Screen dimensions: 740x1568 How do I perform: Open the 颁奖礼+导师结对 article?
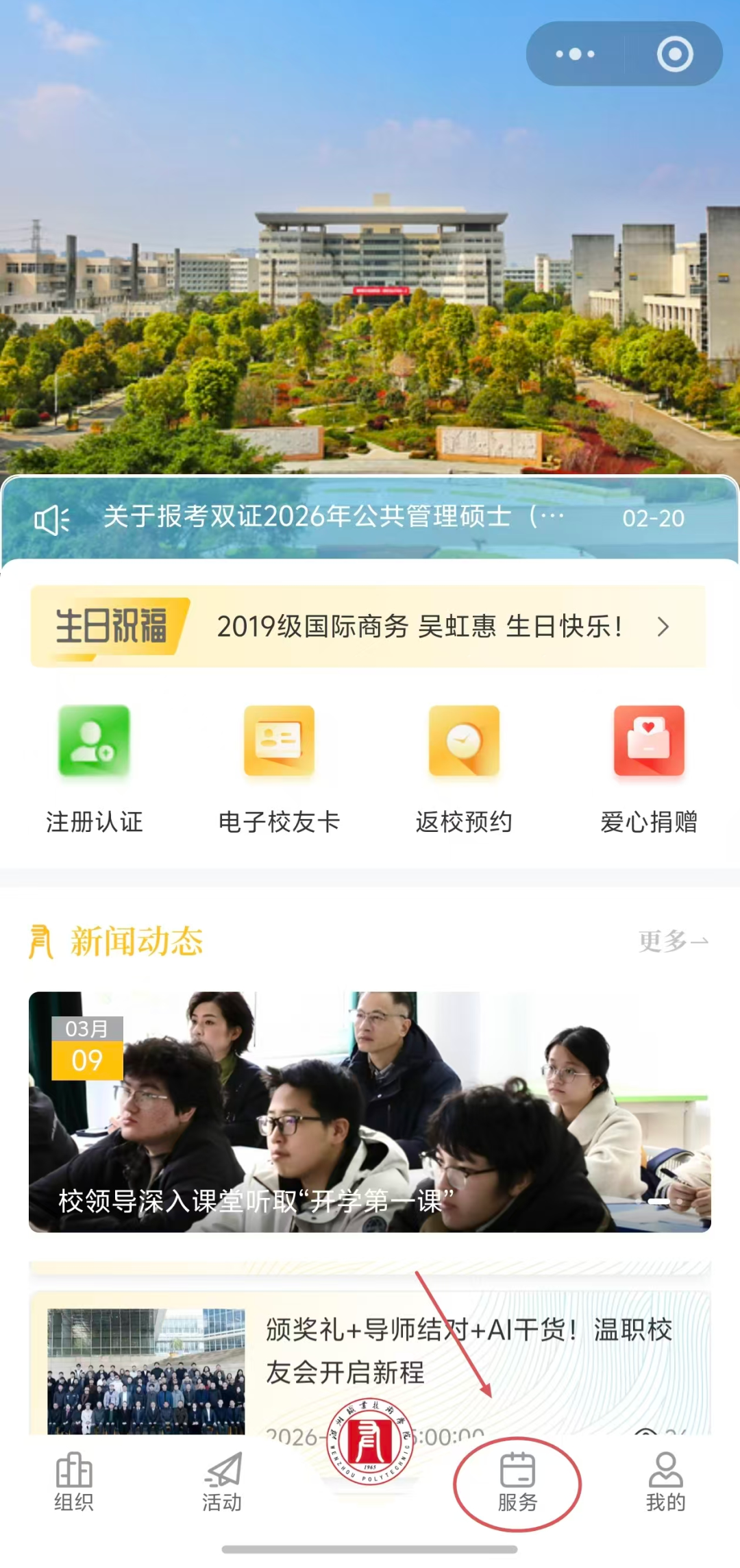pos(469,1350)
